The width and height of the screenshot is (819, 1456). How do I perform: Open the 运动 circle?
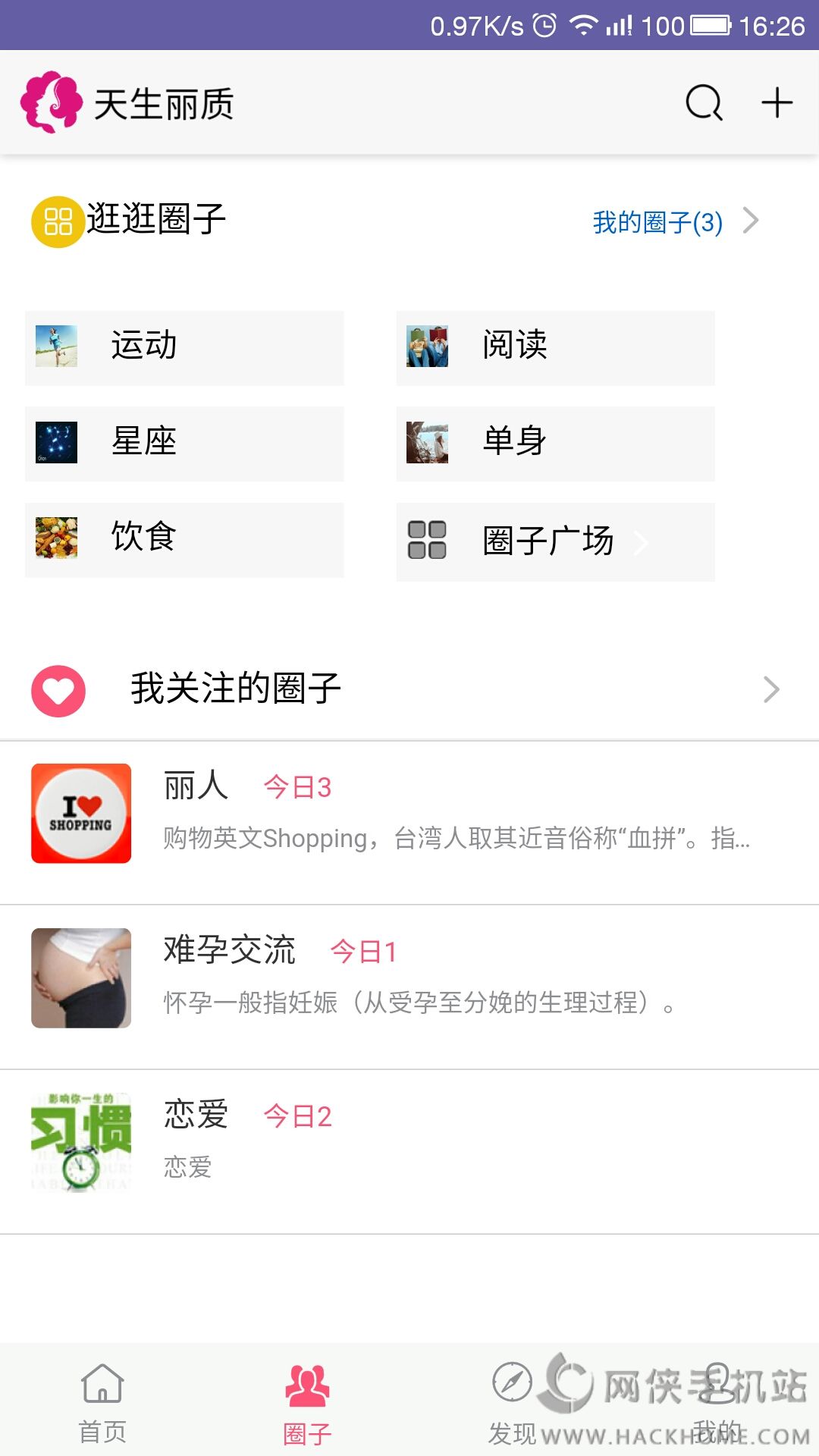click(184, 347)
